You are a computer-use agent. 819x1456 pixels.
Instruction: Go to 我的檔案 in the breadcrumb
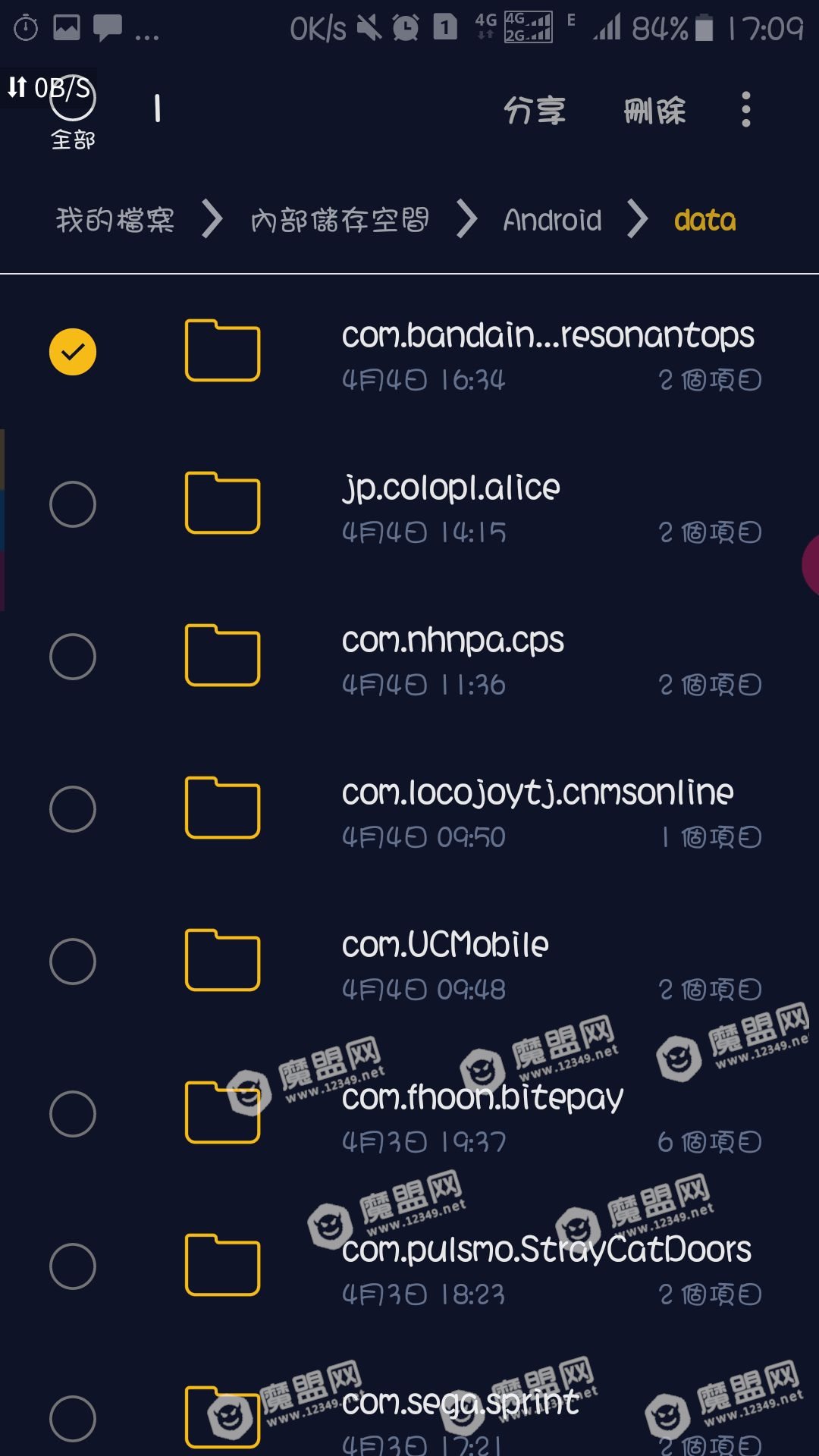click(115, 221)
